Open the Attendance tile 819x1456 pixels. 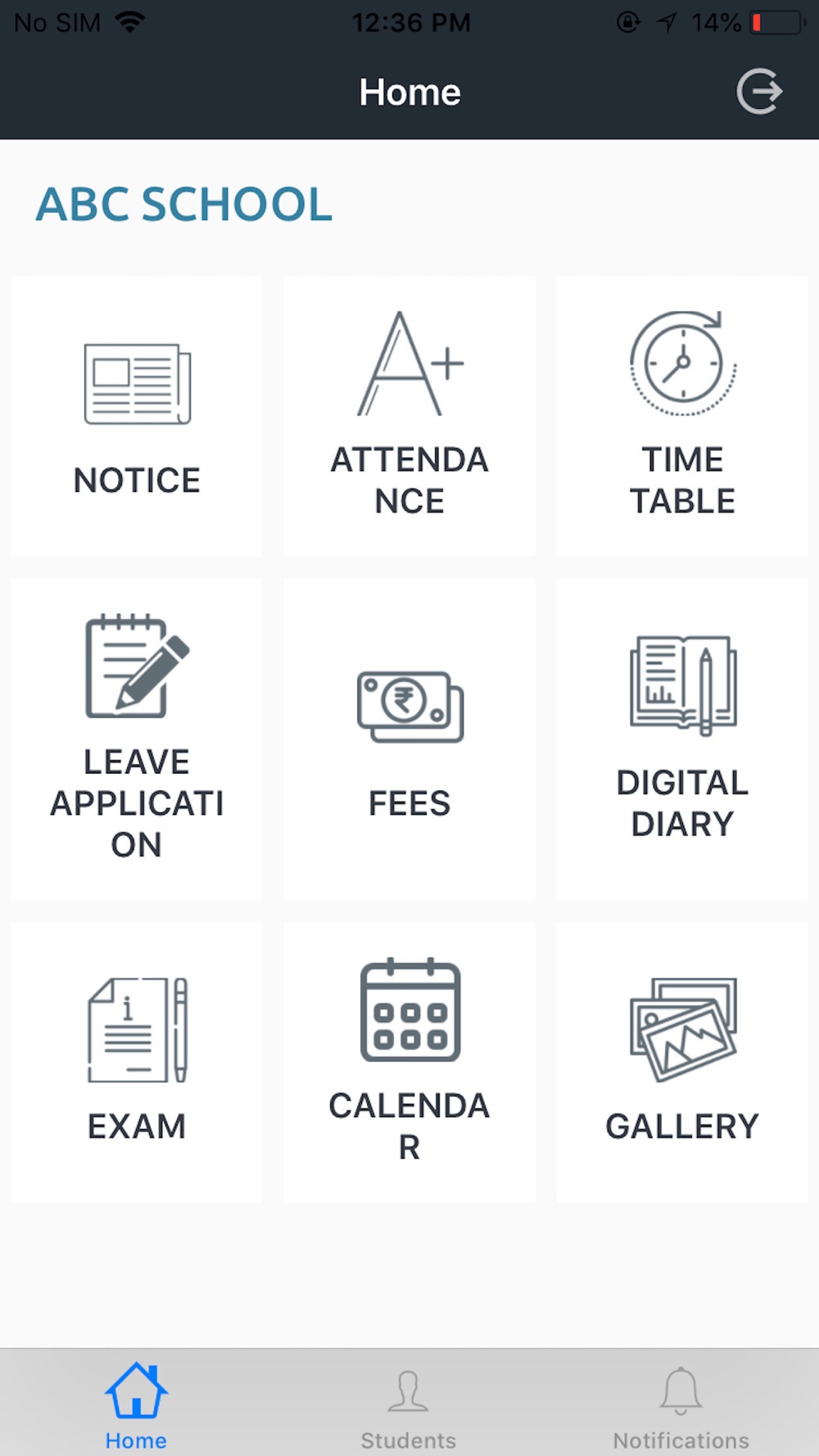pyautogui.click(x=409, y=416)
